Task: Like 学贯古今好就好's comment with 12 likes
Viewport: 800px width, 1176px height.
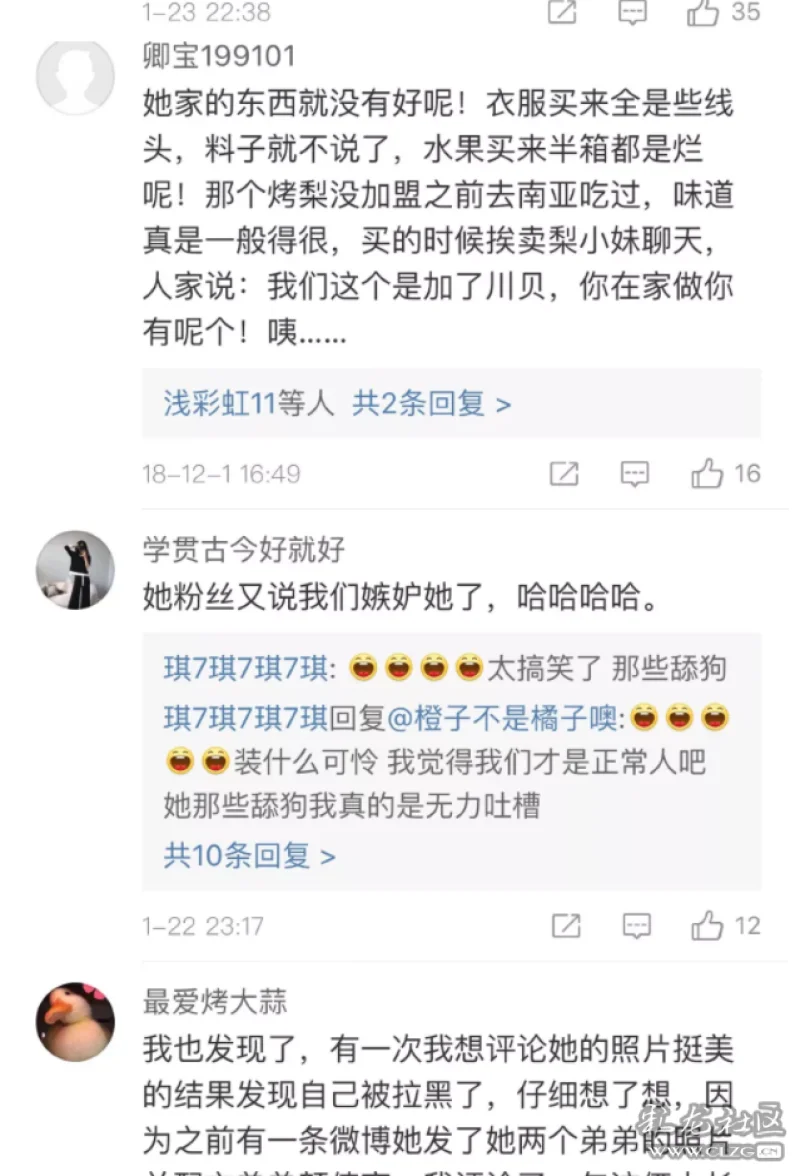Action: 707,926
